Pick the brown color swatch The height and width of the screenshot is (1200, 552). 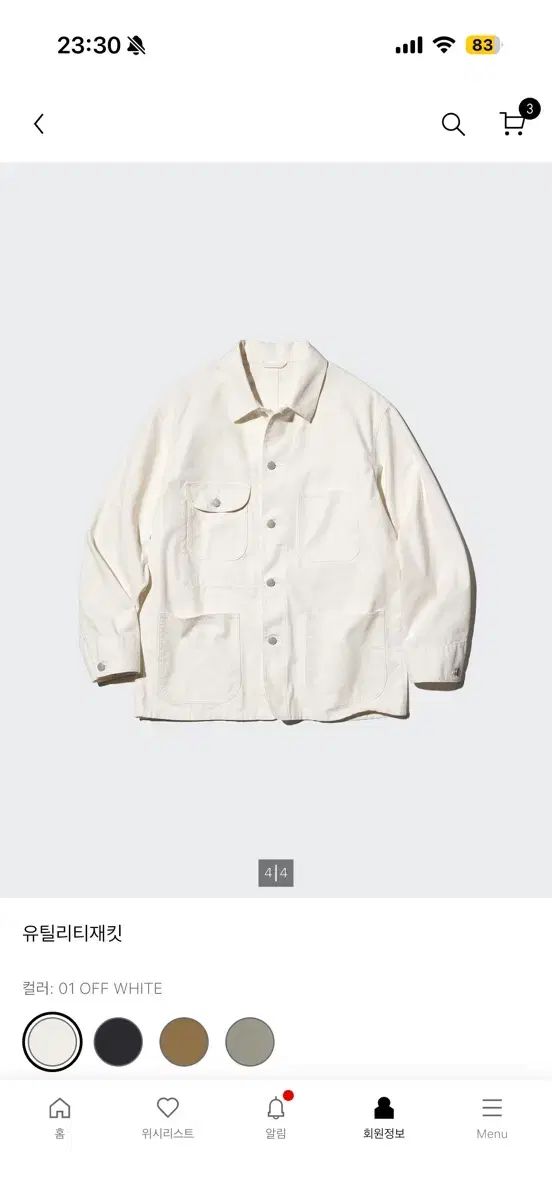pos(184,1041)
